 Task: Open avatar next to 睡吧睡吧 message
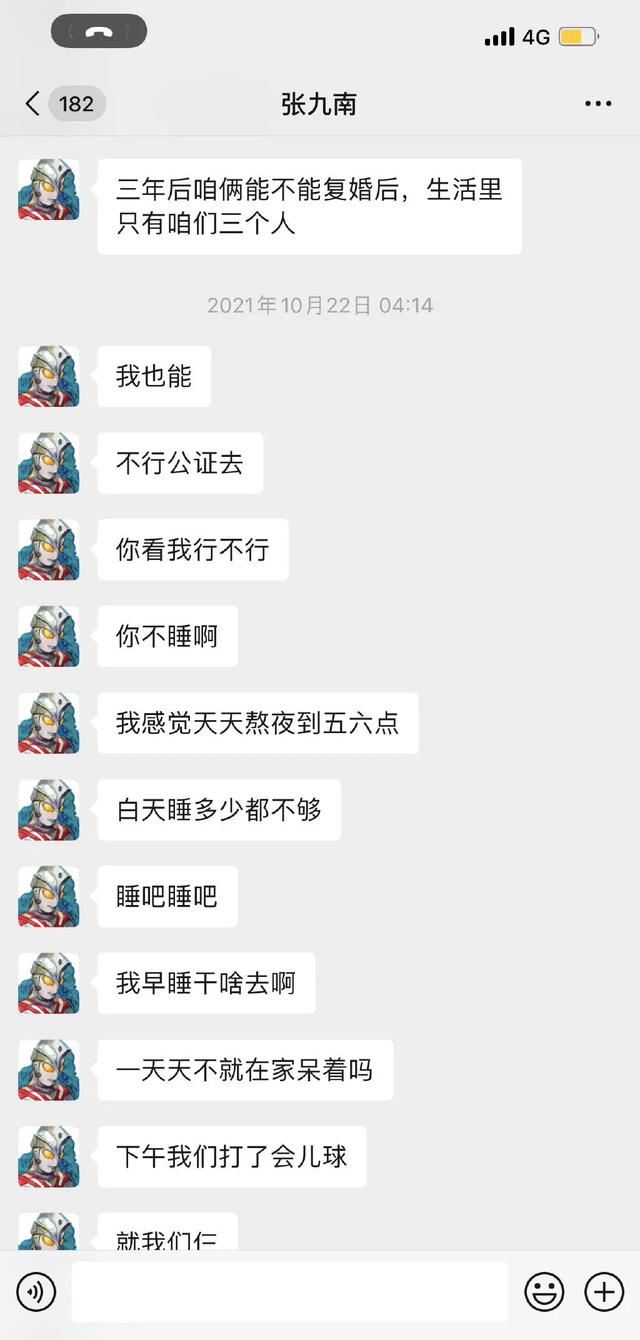coord(48,896)
